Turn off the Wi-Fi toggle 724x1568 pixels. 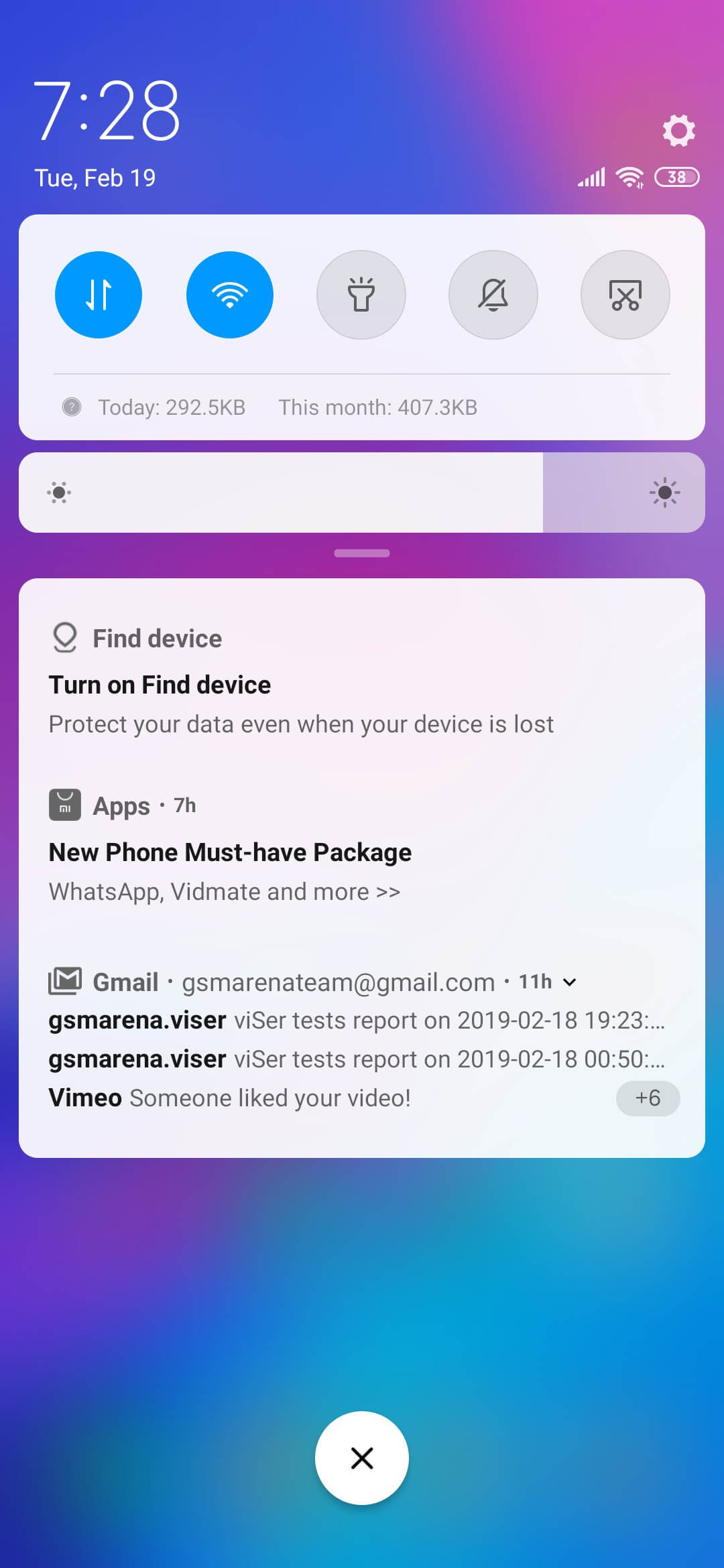click(x=230, y=295)
